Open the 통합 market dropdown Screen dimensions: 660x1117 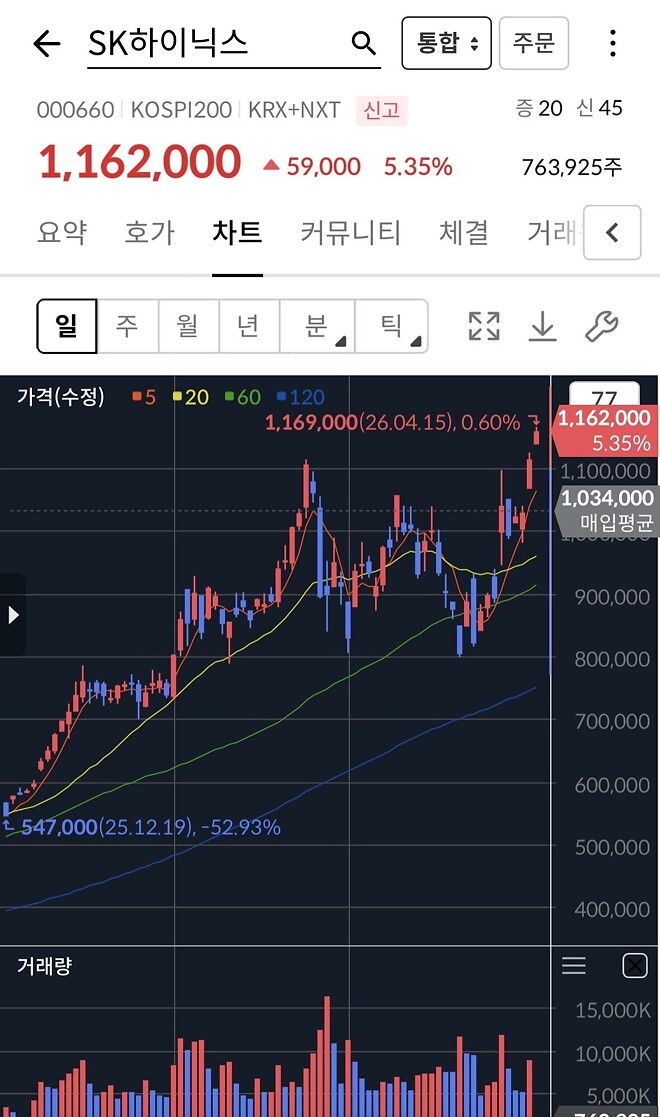[x=446, y=43]
